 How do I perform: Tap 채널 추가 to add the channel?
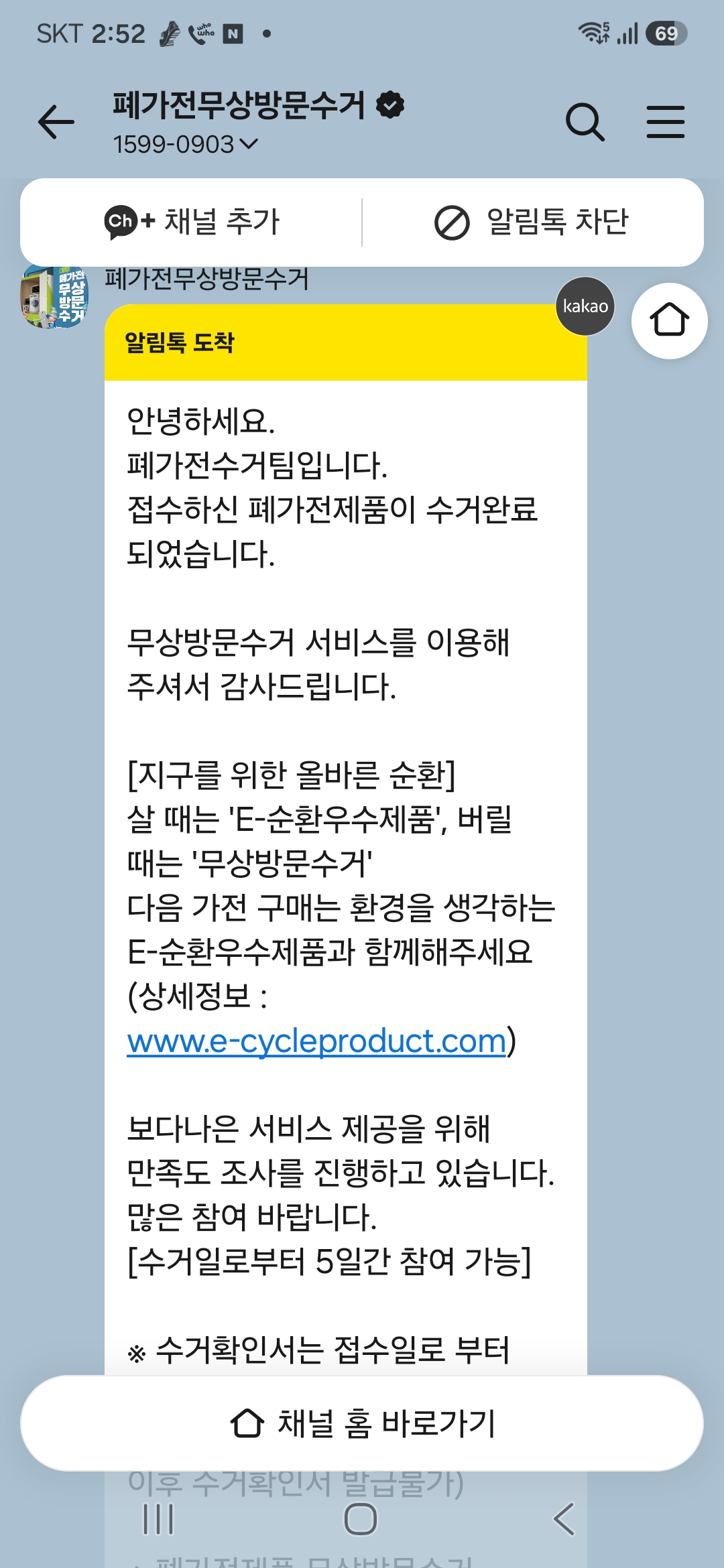(192, 222)
